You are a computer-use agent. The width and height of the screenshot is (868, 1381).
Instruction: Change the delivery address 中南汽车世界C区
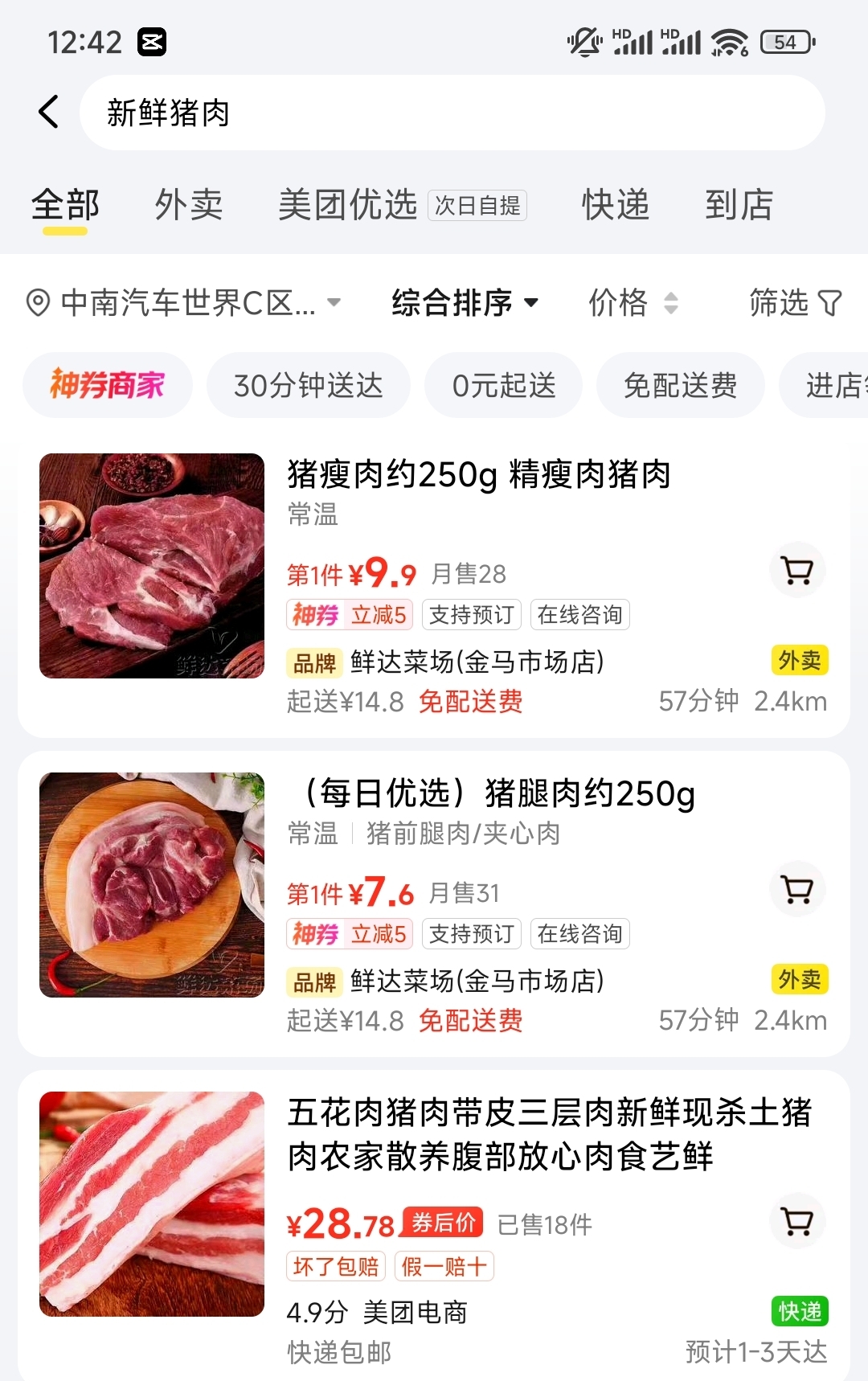184,303
